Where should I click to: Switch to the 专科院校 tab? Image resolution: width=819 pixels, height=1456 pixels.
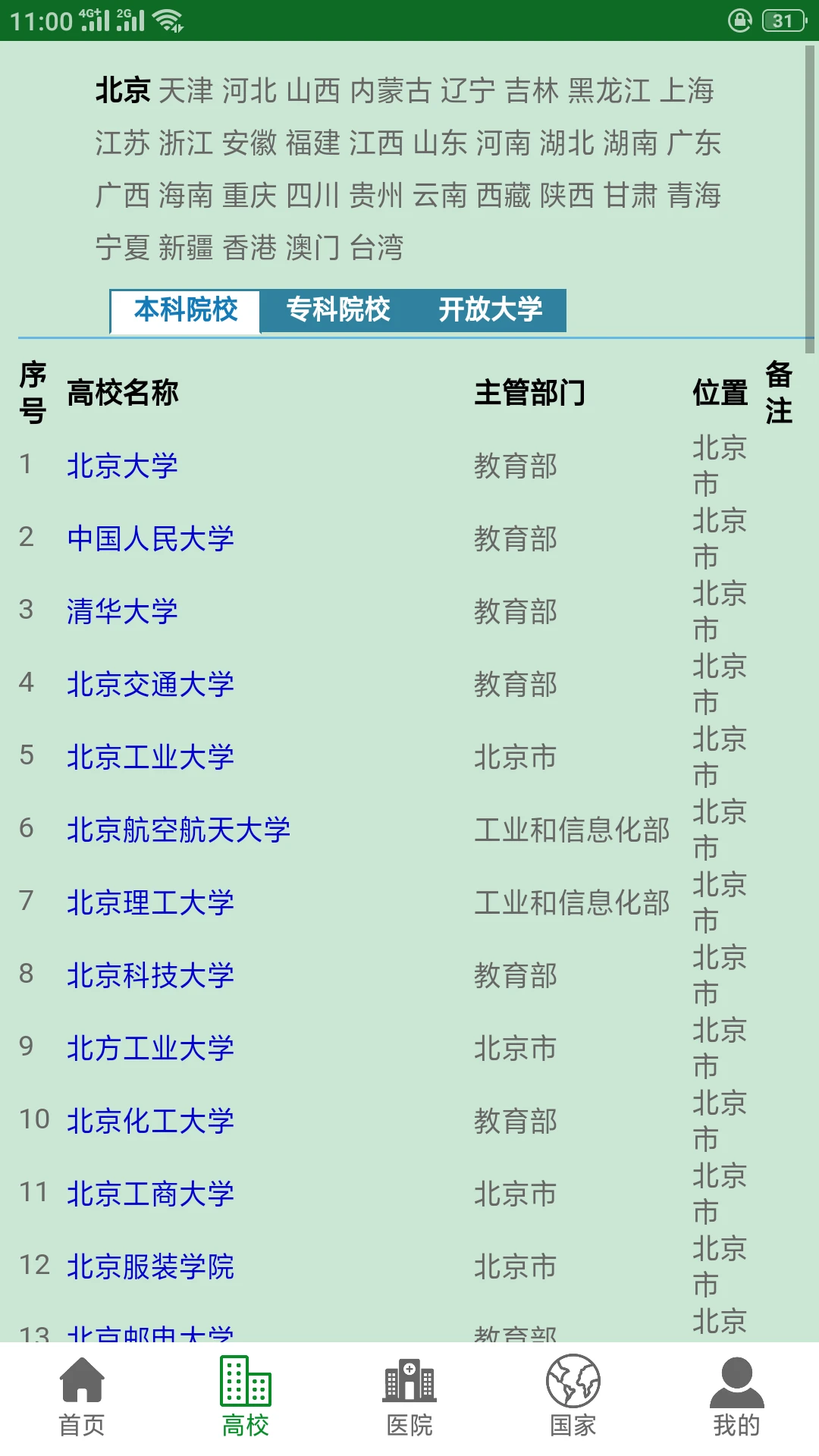click(x=340, y=310)
